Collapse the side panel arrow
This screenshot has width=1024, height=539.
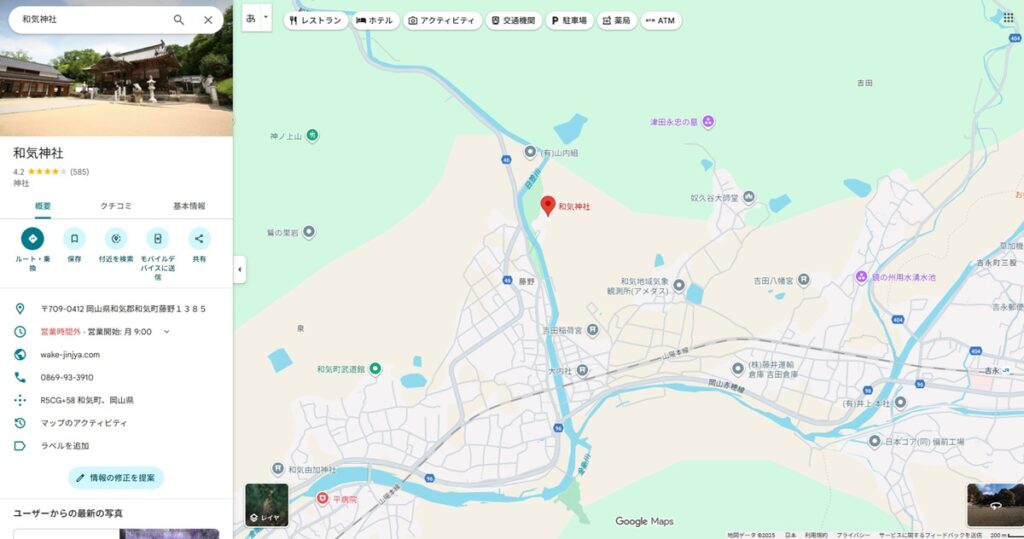click(240, 269)
